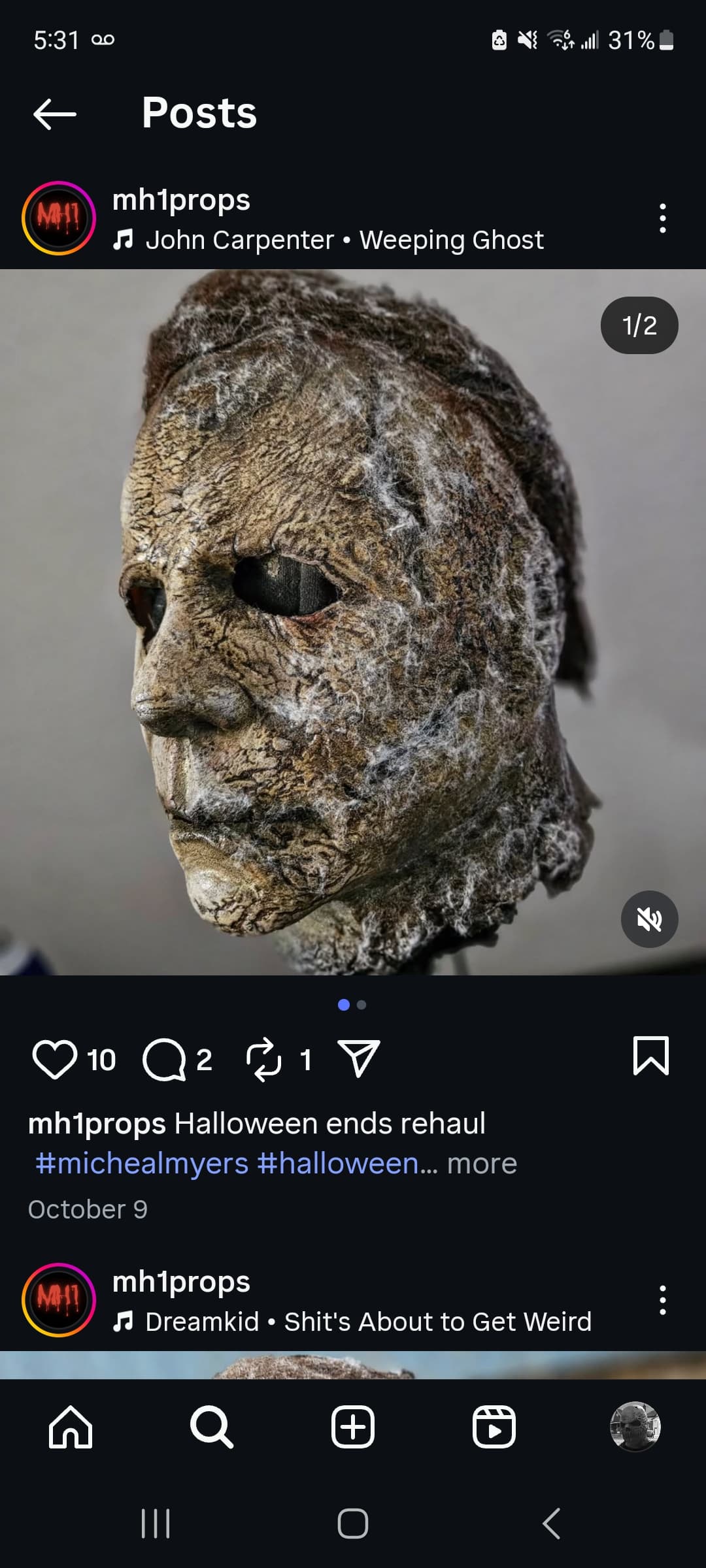Go back from the Posts screen
The width and height of the screenshot is (706, 1568).
click(55, 114)
